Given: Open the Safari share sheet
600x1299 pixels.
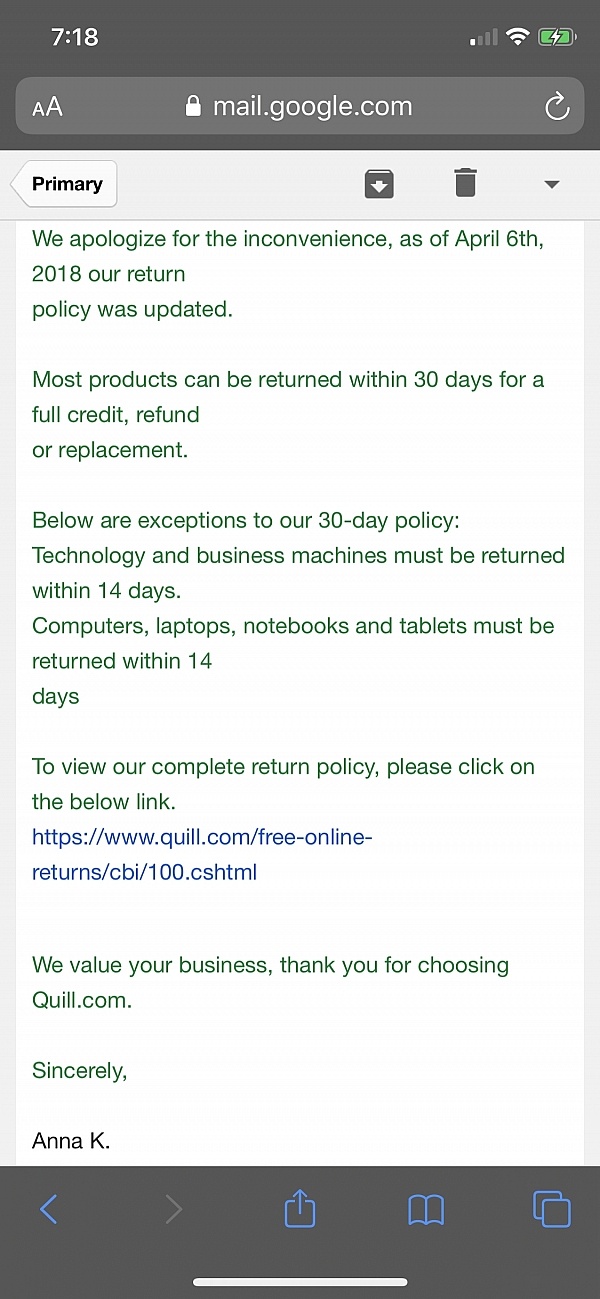Looking at the screenshot, I should coord(300,1210).
